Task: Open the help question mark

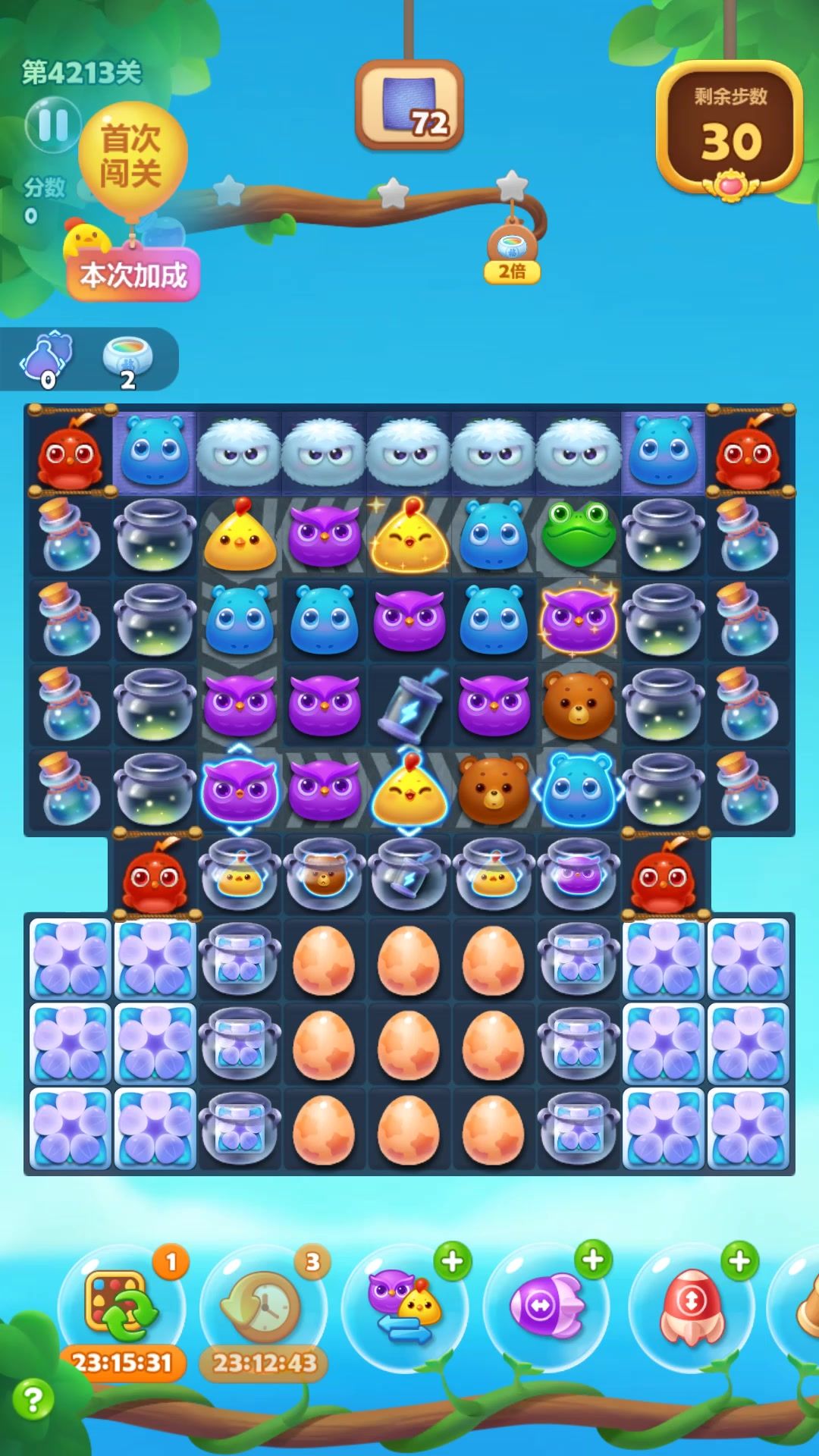Action: (33, 1399)
